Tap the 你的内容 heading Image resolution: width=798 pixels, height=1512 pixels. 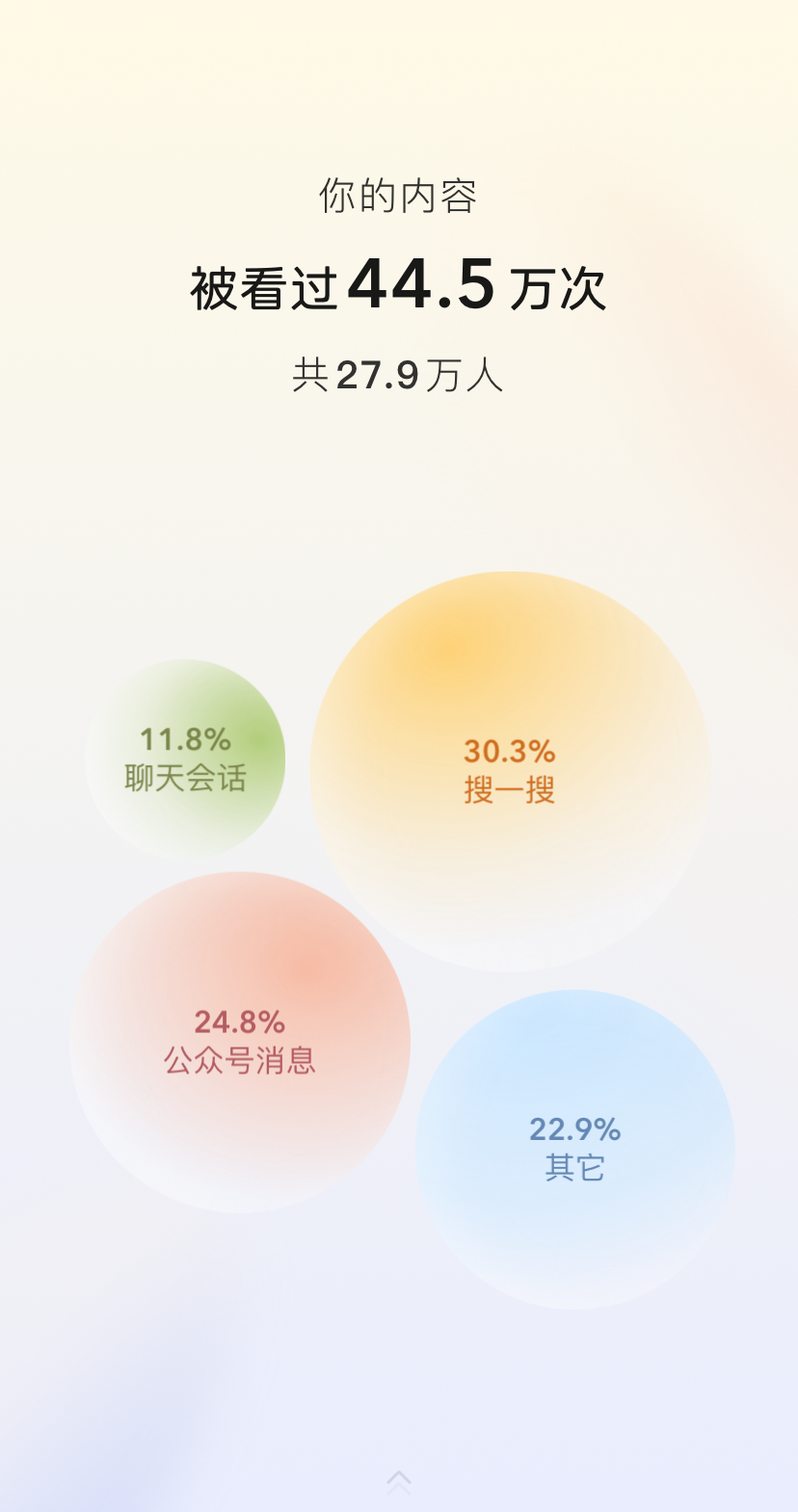tap(399, 194)
